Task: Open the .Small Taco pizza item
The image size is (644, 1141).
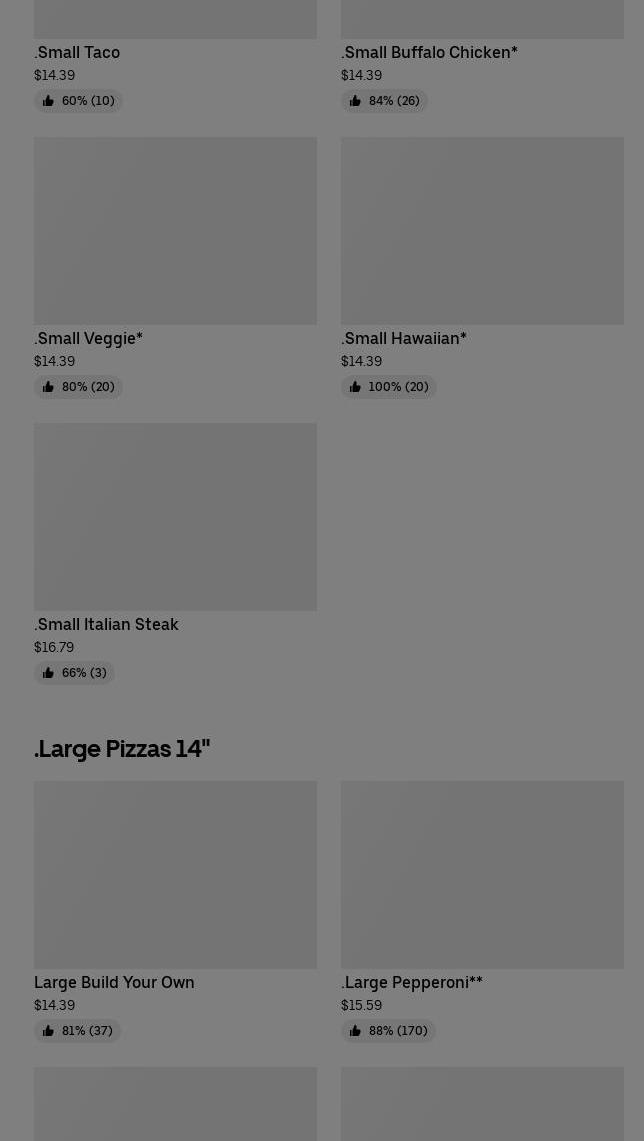Action: click(77, 52)
